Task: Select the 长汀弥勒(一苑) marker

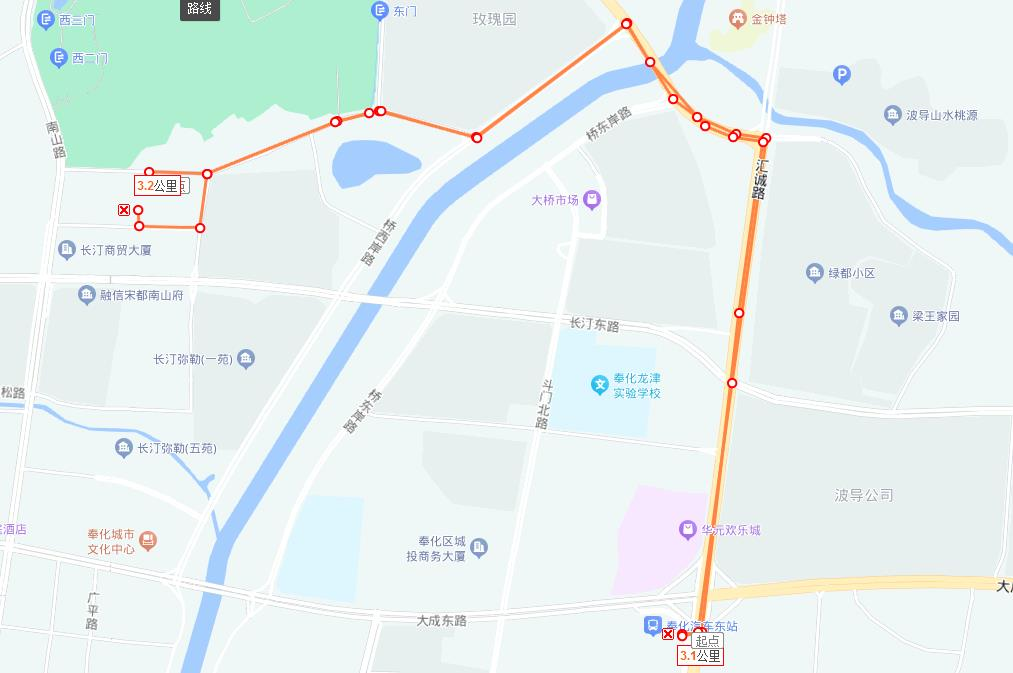Action: (x=247, y=358)
